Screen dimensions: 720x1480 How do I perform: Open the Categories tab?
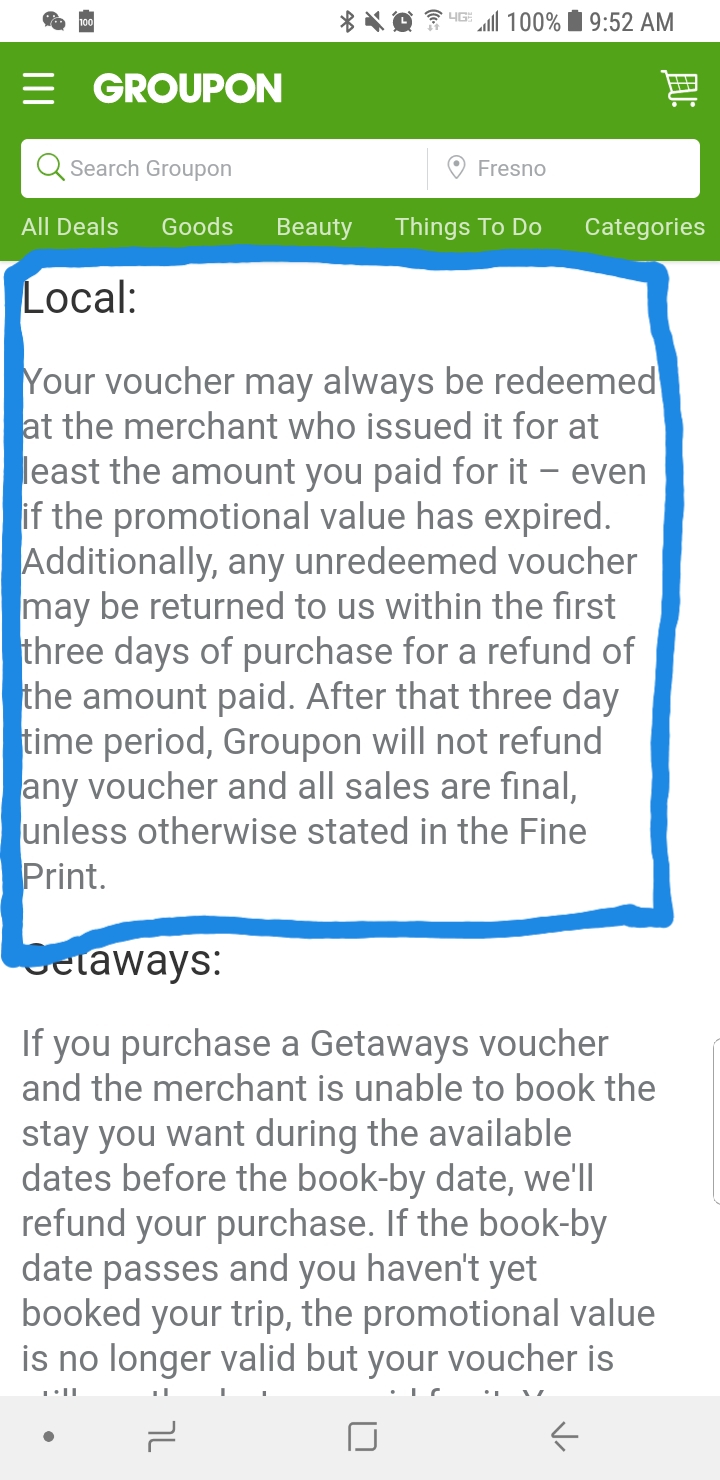coord(645,227)
